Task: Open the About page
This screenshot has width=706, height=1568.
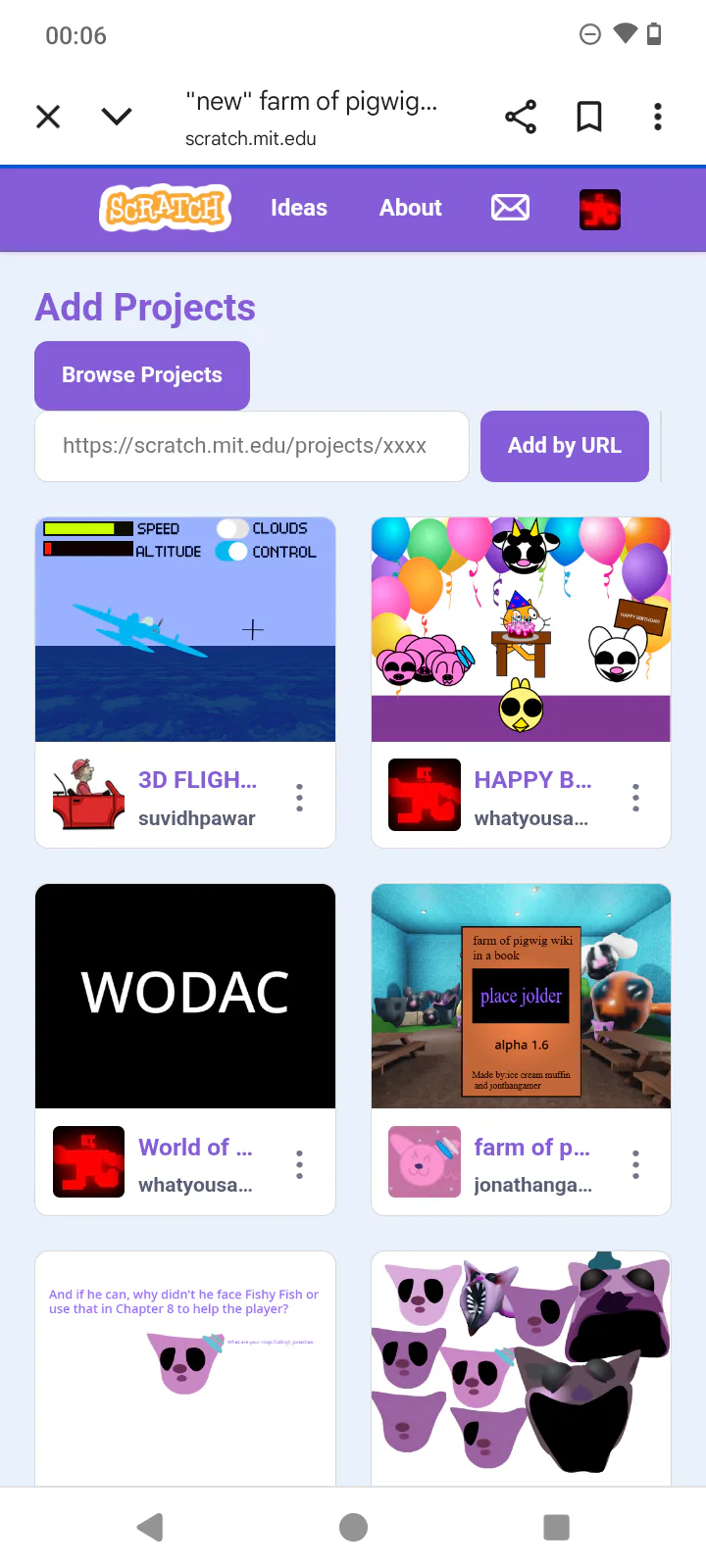Action: click(411, 208)
